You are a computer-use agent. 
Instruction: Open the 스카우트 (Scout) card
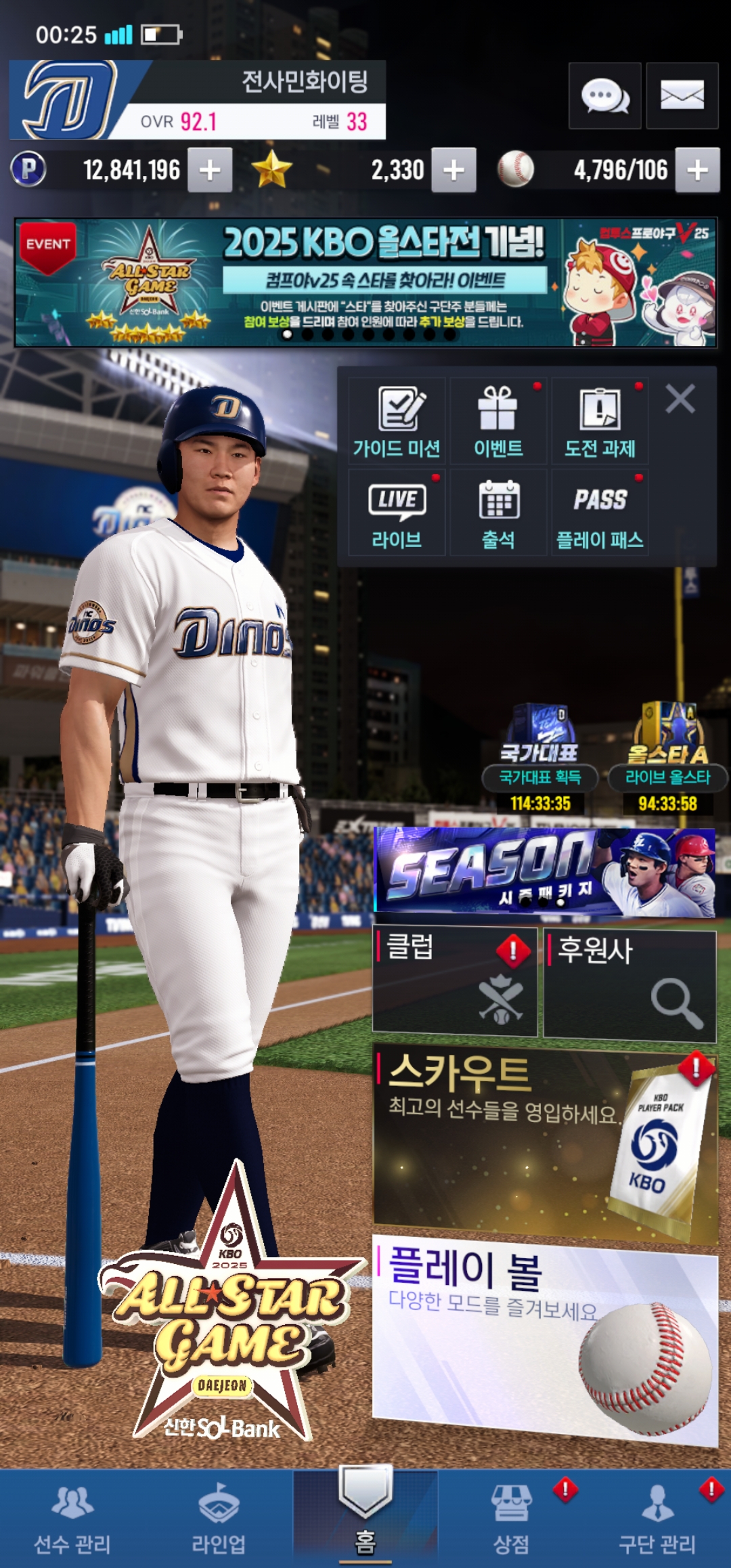(544, 1144)
